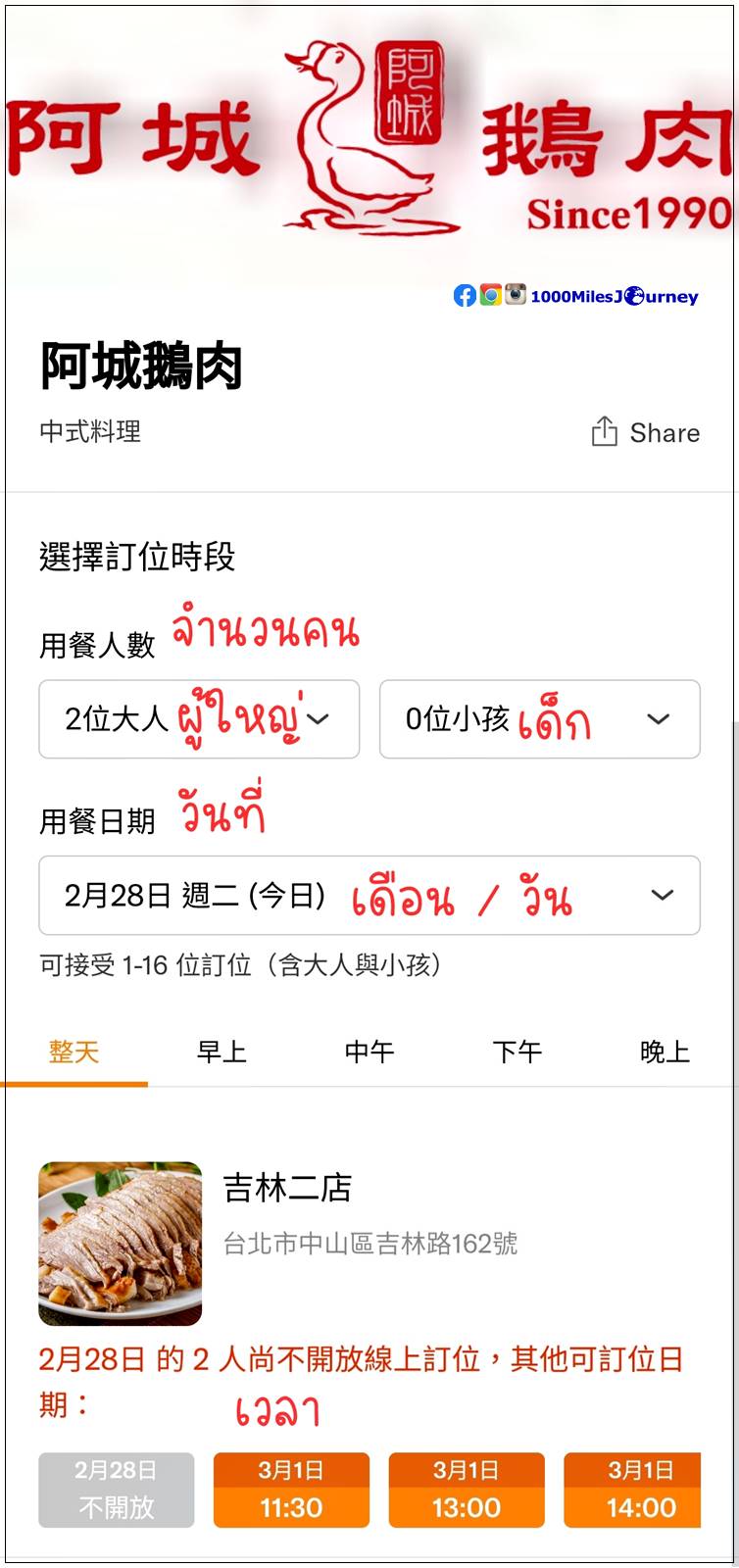The image size is (739, 1568).
Task: Switch to the 早上 morning tab
Action: click(222, 1053)
